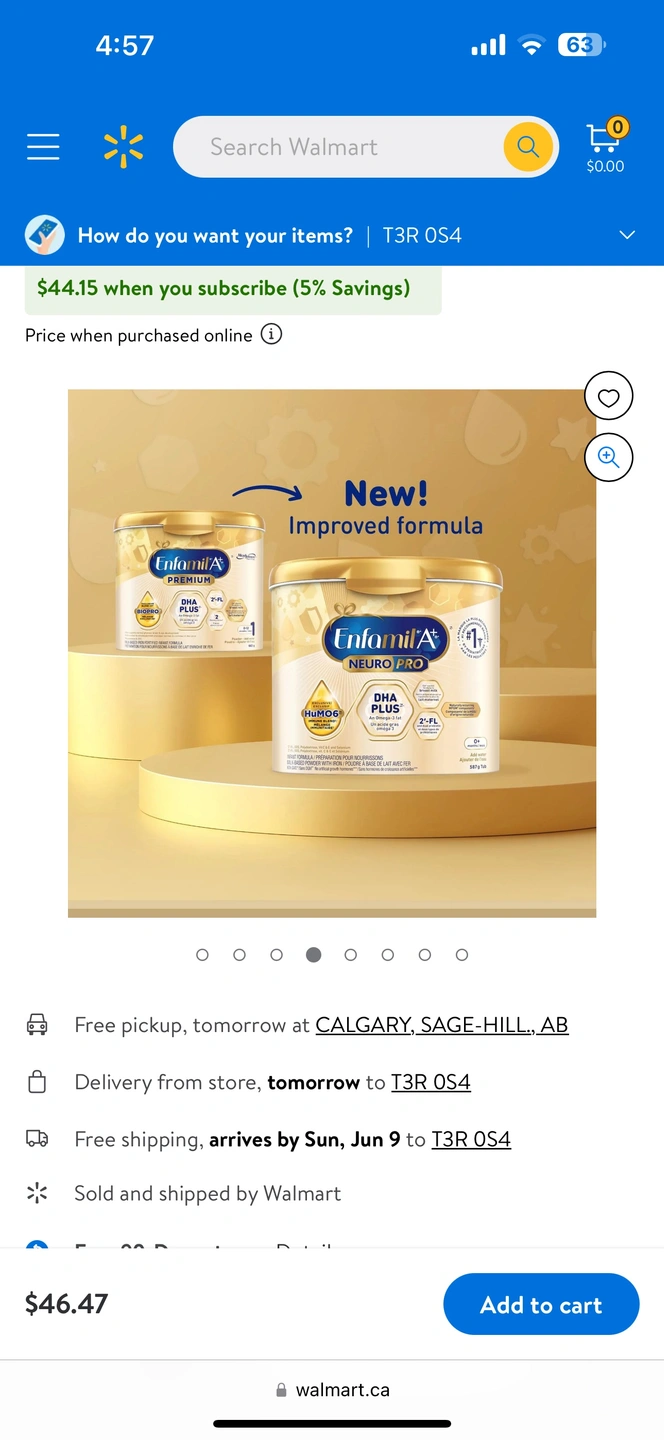Viewport: 664px width, 1440px height.
Task: Open the hamburger menu
Action: point(43,147)
